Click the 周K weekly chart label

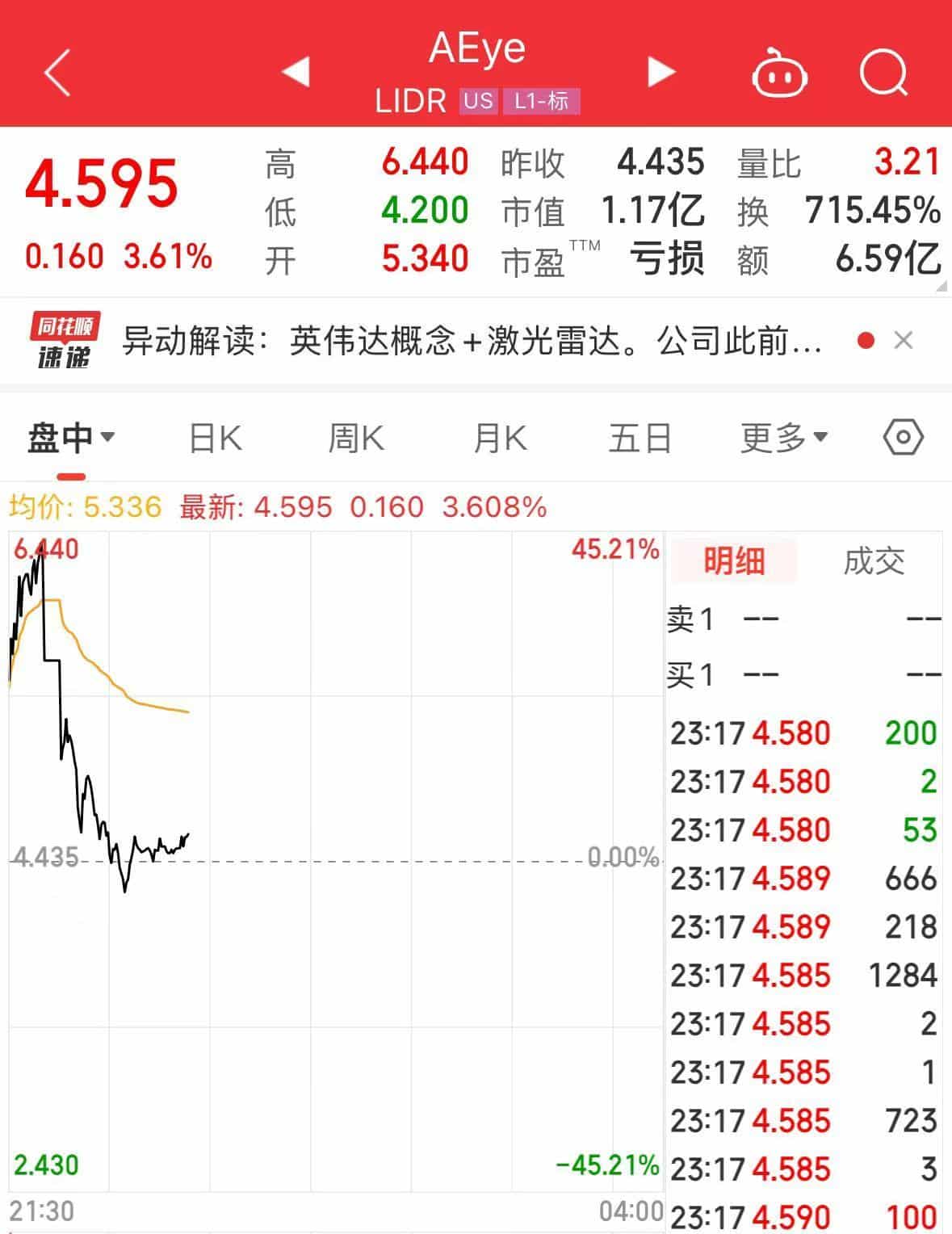coord(355,437)
